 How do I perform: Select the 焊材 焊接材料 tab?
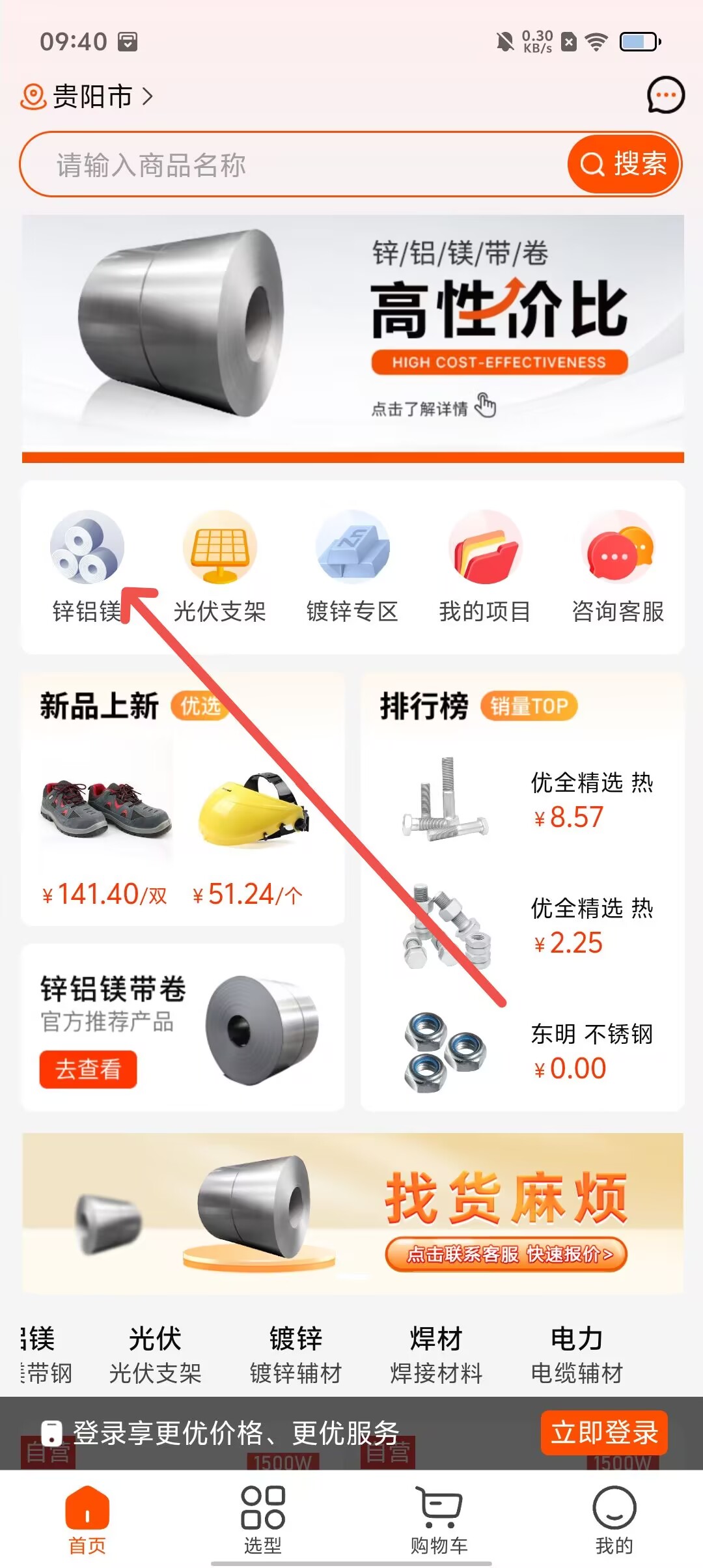436,1354
